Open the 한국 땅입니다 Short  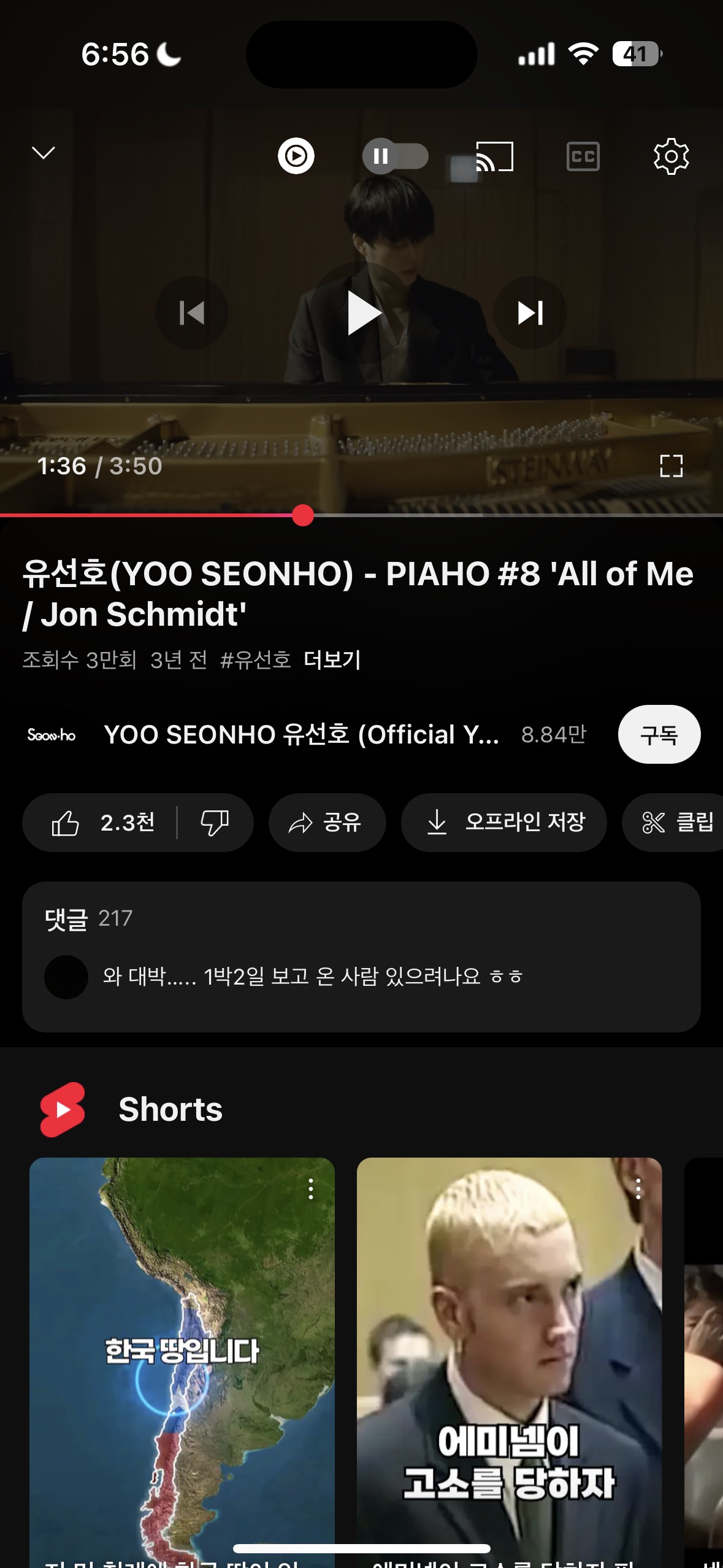pos(182,1350)
